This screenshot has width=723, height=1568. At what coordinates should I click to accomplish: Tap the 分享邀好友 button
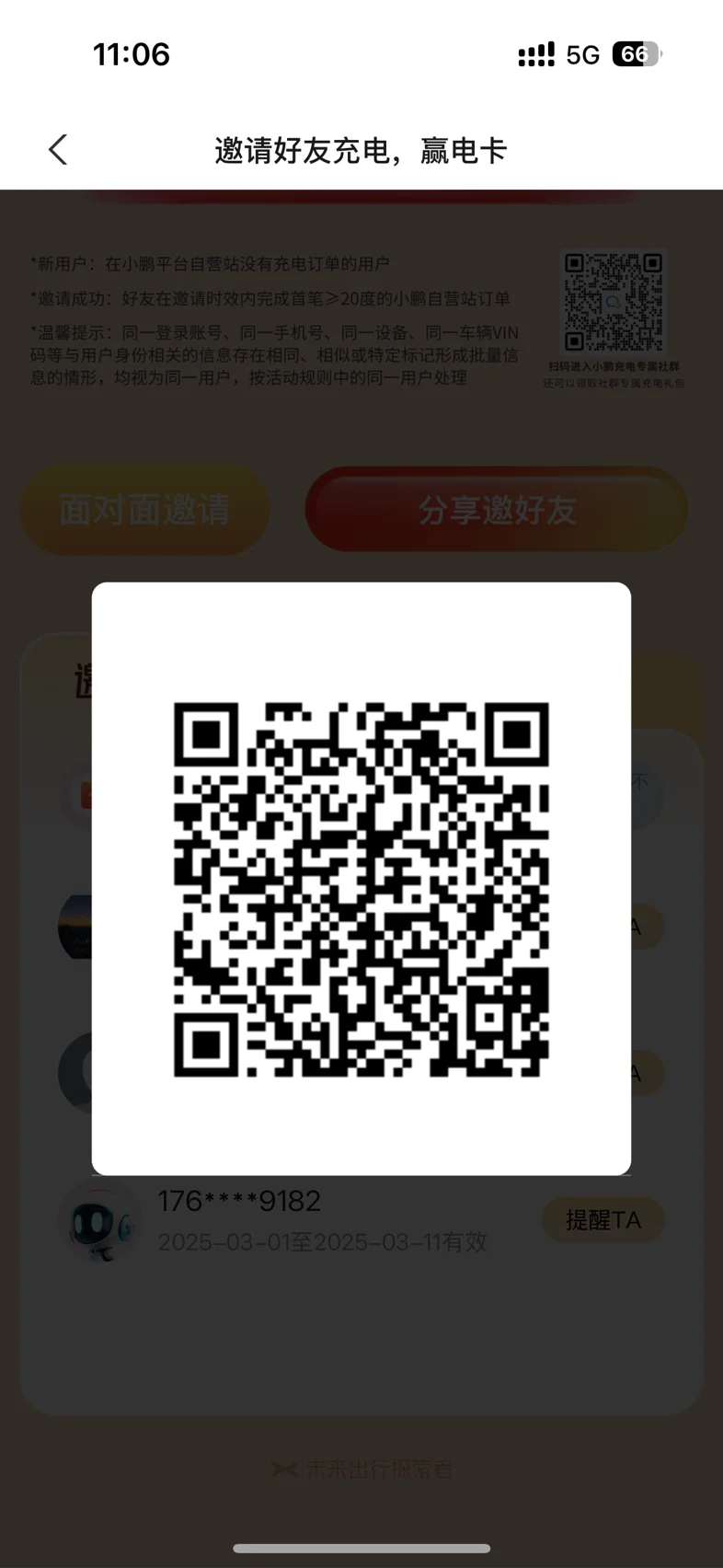pos(497,510)
